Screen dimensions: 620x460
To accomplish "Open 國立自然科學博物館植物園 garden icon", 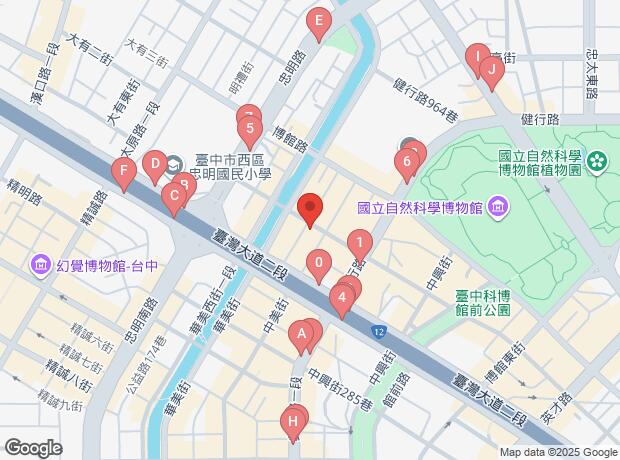I will 597,159.
